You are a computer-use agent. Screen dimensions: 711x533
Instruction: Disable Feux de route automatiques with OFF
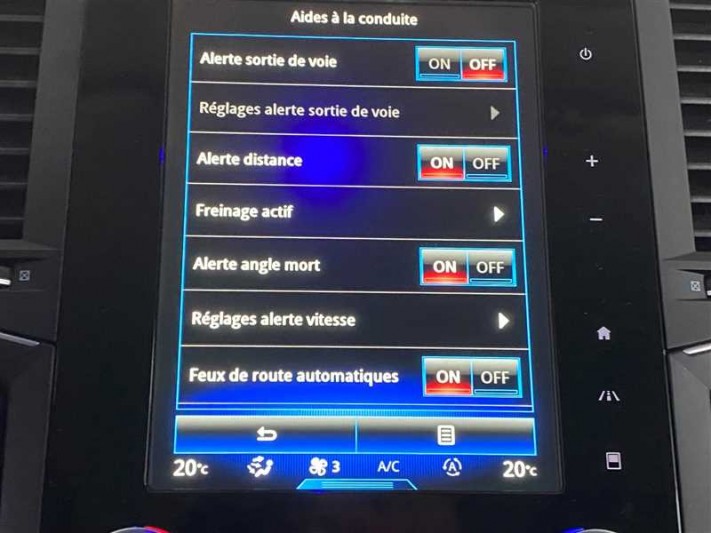(x=495, y=377)
